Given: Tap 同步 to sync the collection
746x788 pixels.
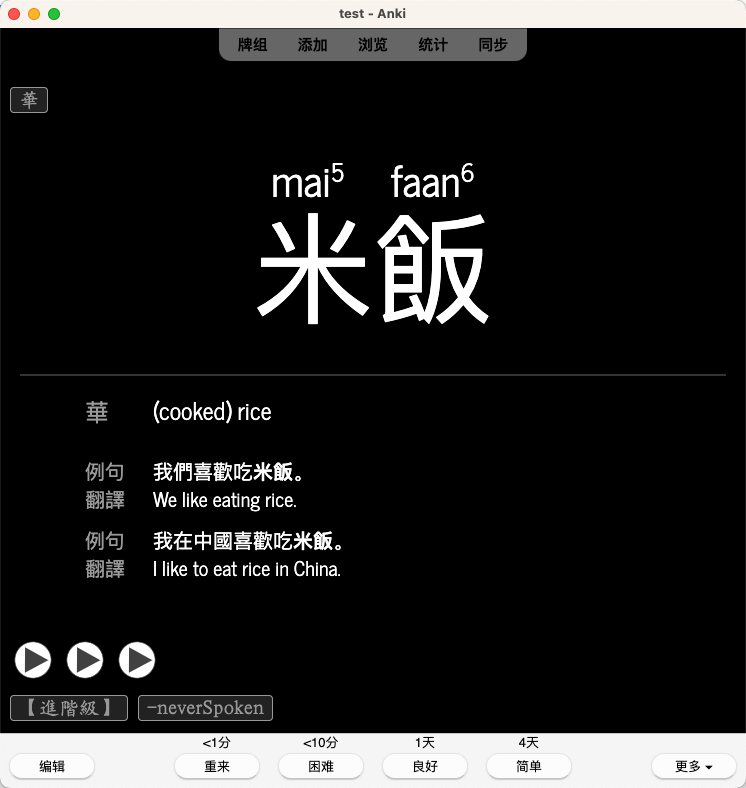Looking at the screenshot, I should pos(493,45).
